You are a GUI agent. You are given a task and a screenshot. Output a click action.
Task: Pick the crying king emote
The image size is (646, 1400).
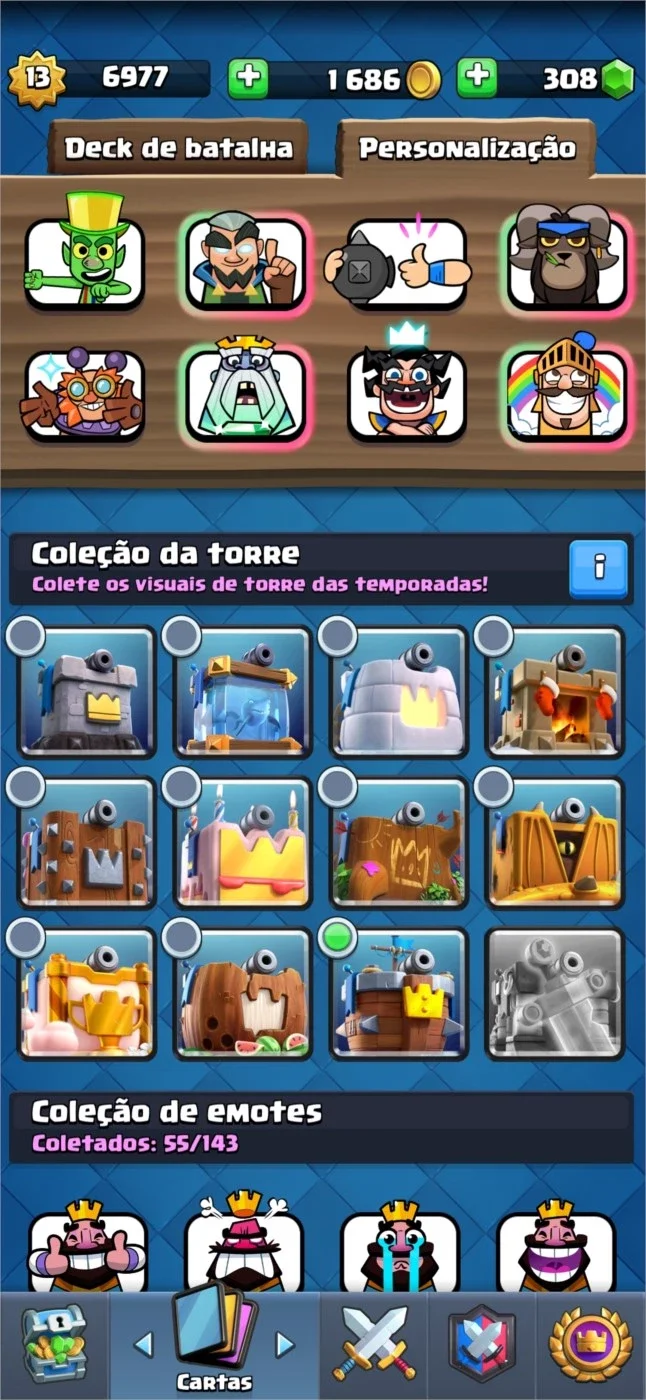point(400,1246)
